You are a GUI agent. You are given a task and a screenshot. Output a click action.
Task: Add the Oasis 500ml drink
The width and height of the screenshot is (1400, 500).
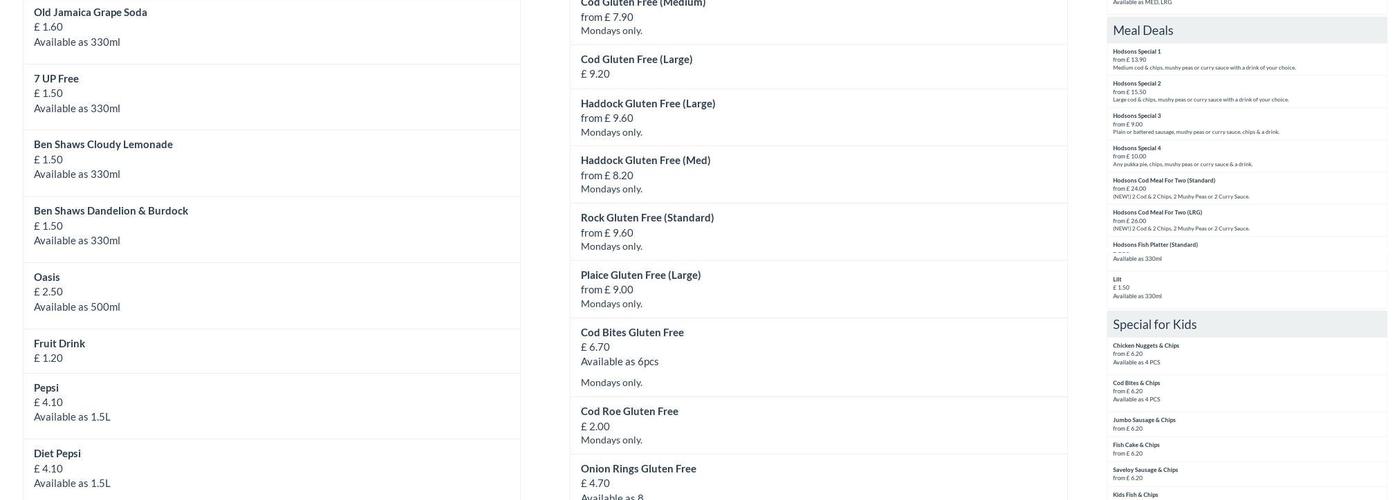point(47,278)
